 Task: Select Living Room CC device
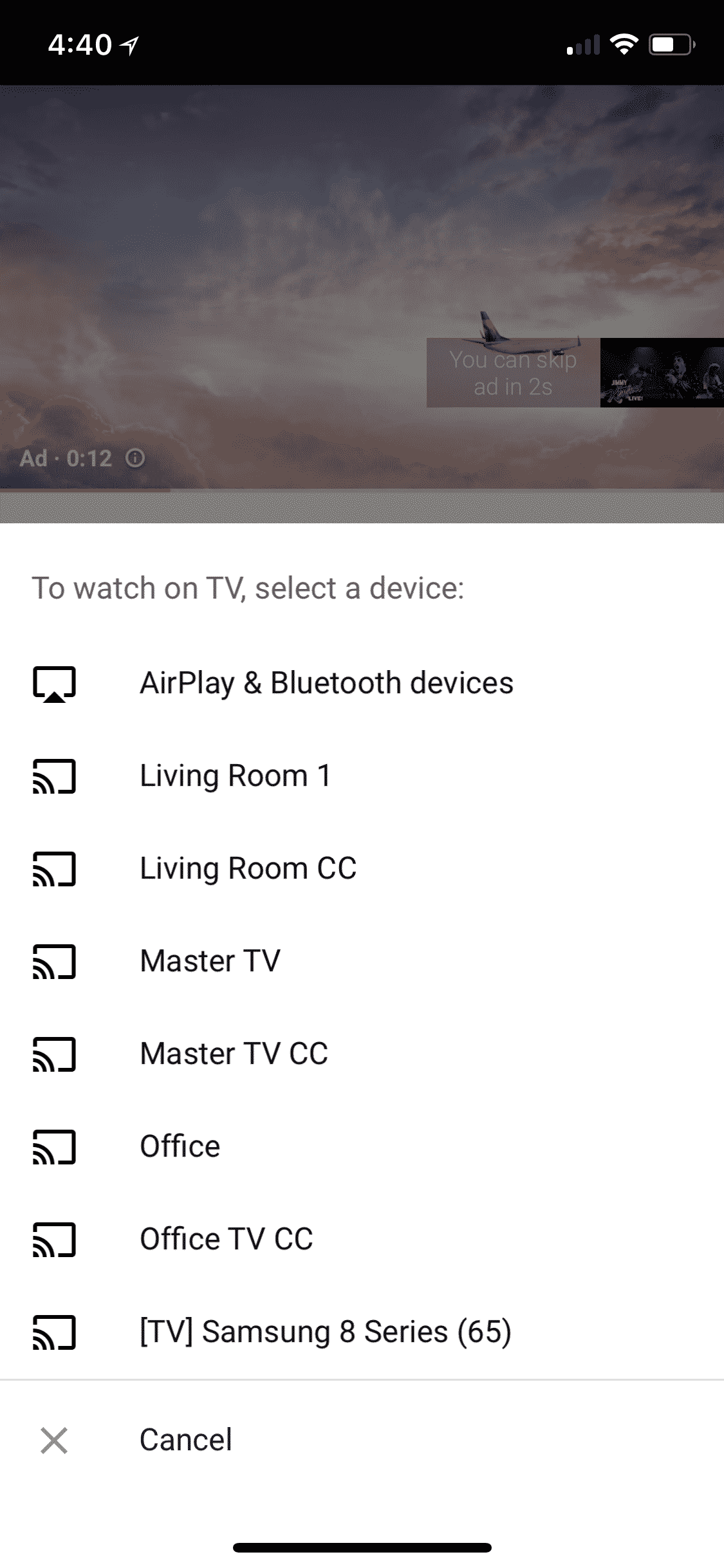point(248,868)
